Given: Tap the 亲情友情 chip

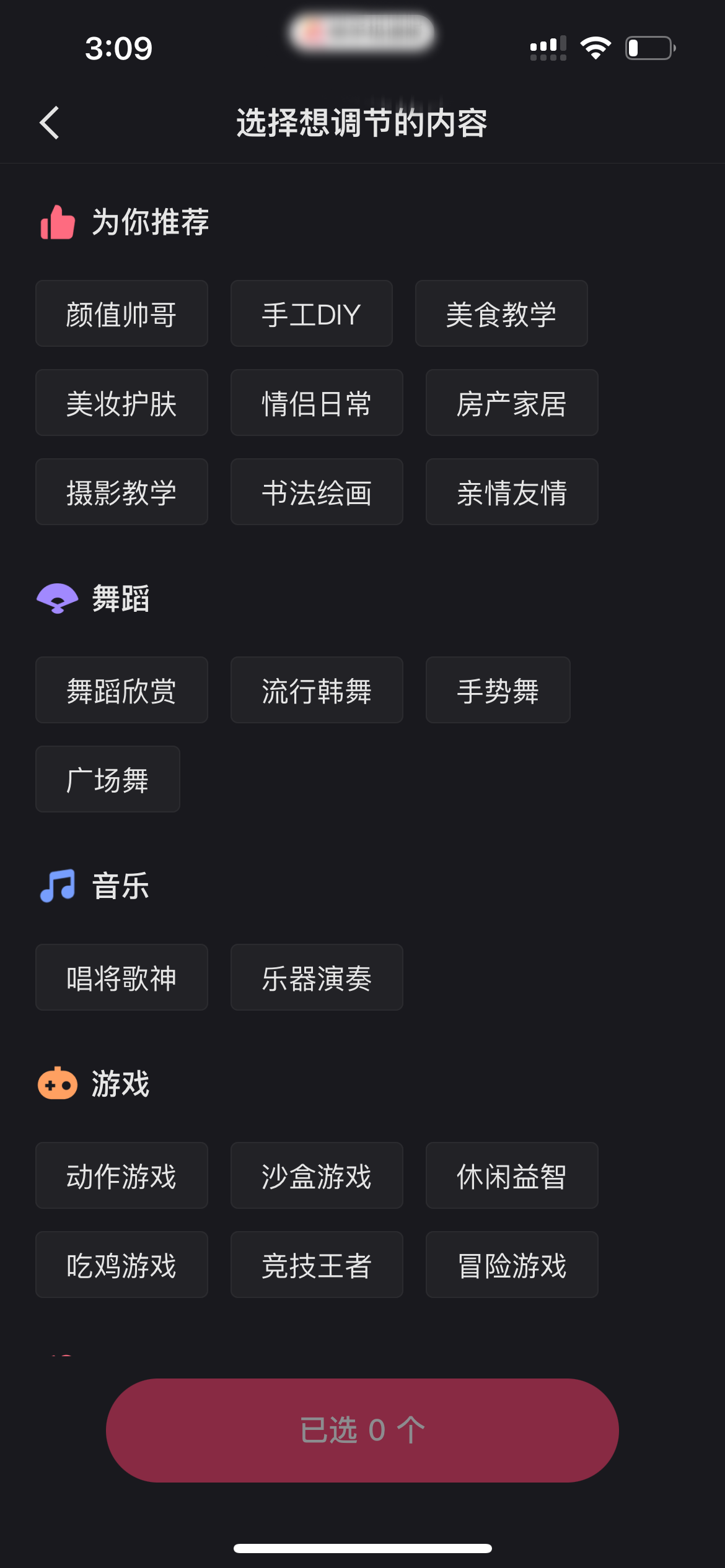Looking at the screenshot, I should click(511, 492).
